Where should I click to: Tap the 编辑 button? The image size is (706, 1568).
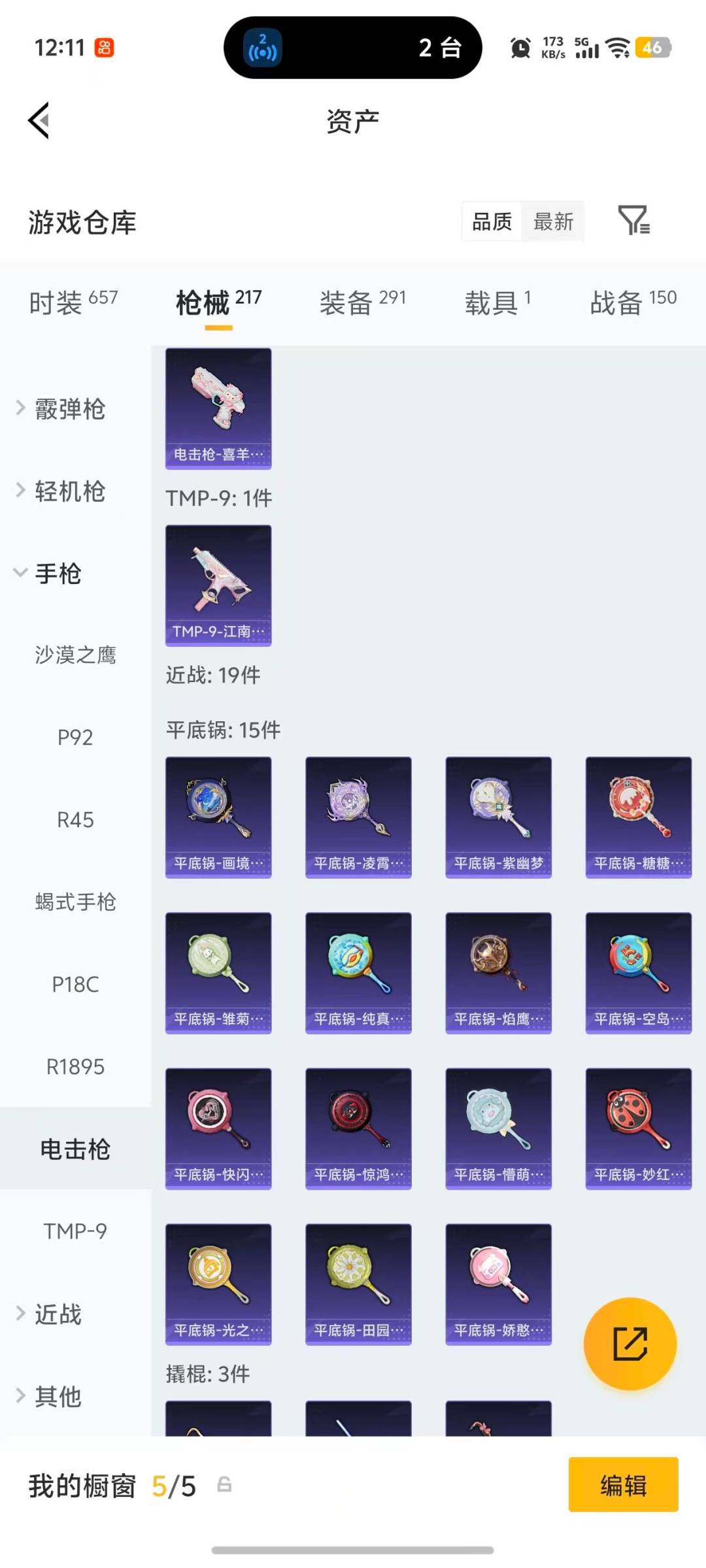[x=622, y=1484]
